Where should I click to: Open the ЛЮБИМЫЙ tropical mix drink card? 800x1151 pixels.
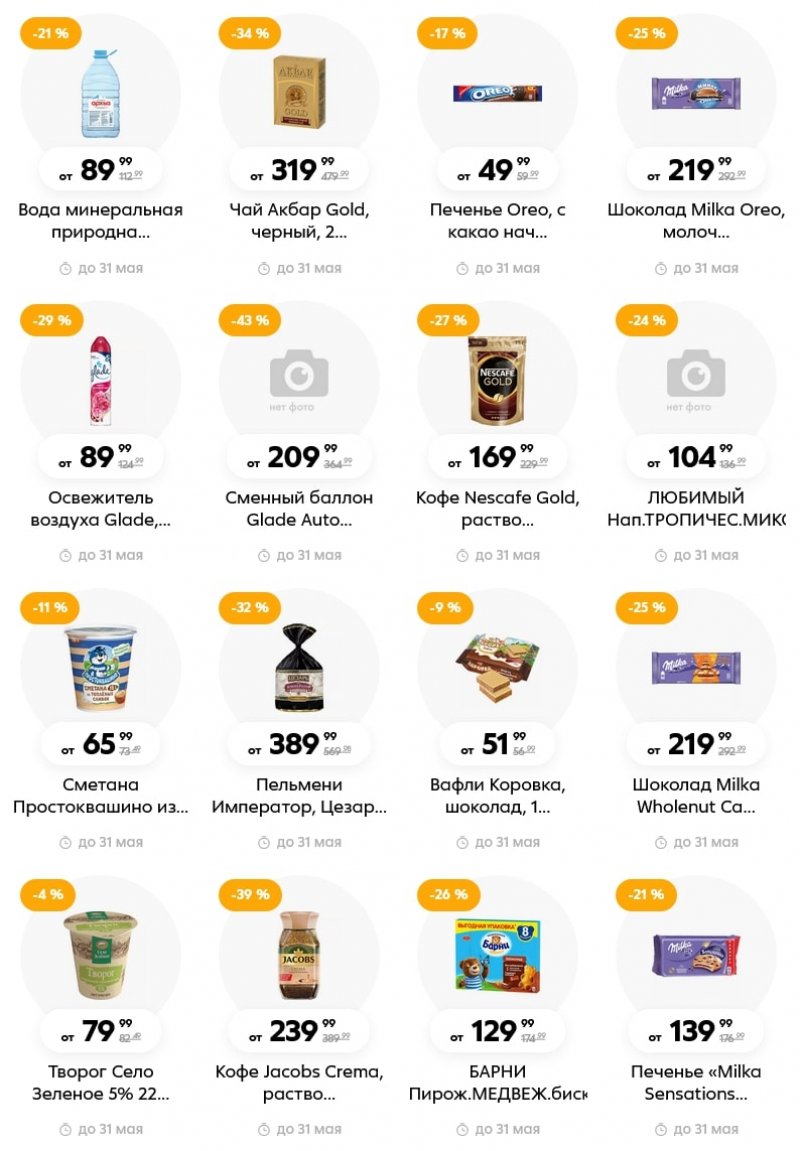click(x=696, y=380)
